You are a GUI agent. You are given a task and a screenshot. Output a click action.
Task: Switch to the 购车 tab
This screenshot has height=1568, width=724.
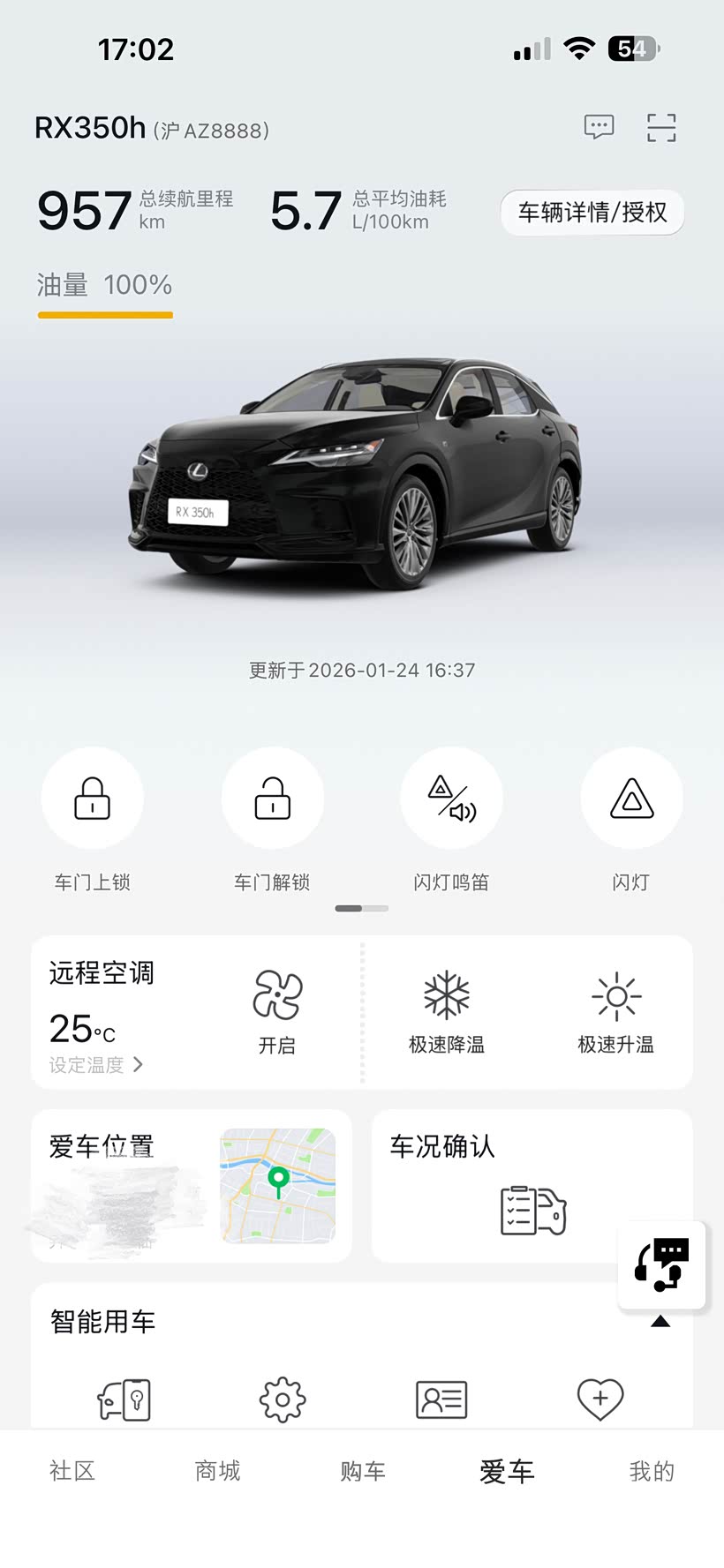coord(363,1471)
